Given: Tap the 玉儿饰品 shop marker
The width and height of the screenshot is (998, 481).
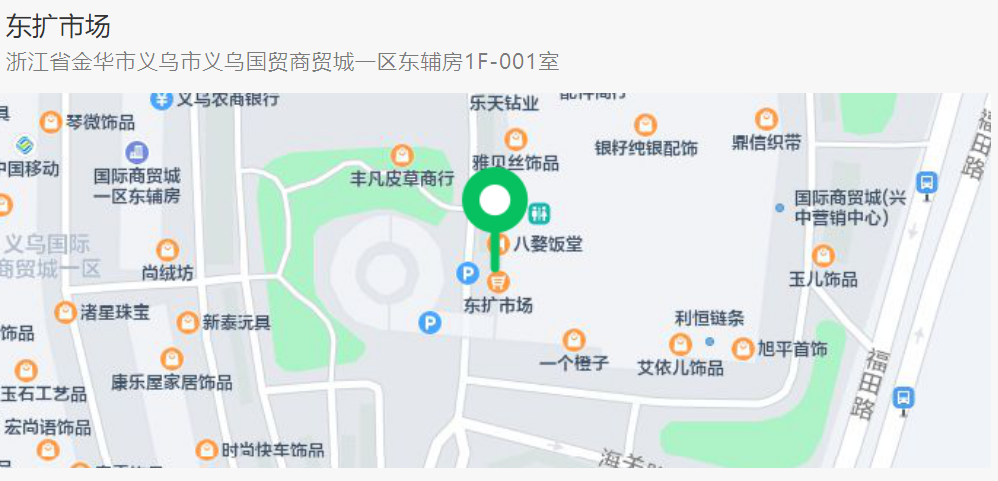Looking at the screenshot, I should click(x=823, y=256).
